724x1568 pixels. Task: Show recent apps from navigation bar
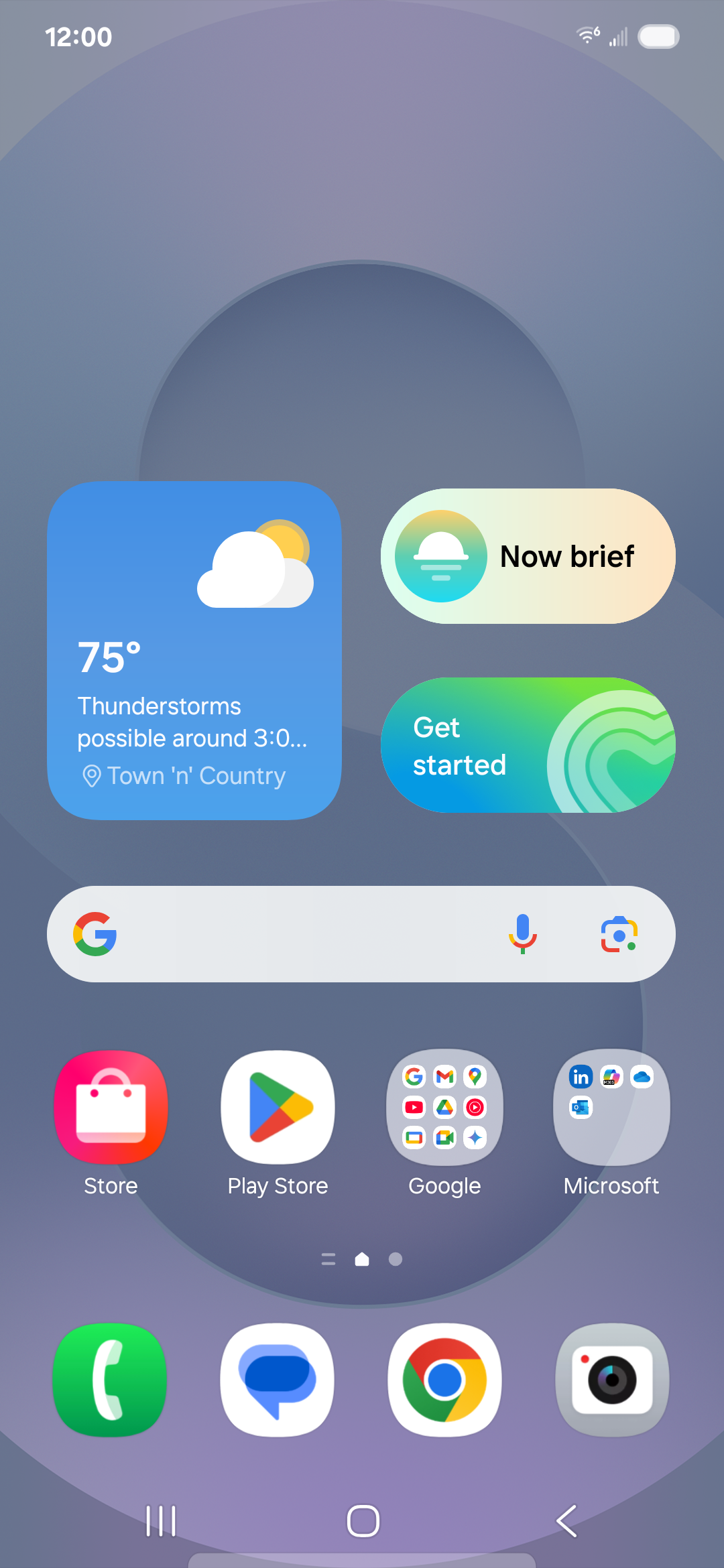[161, 1521]
